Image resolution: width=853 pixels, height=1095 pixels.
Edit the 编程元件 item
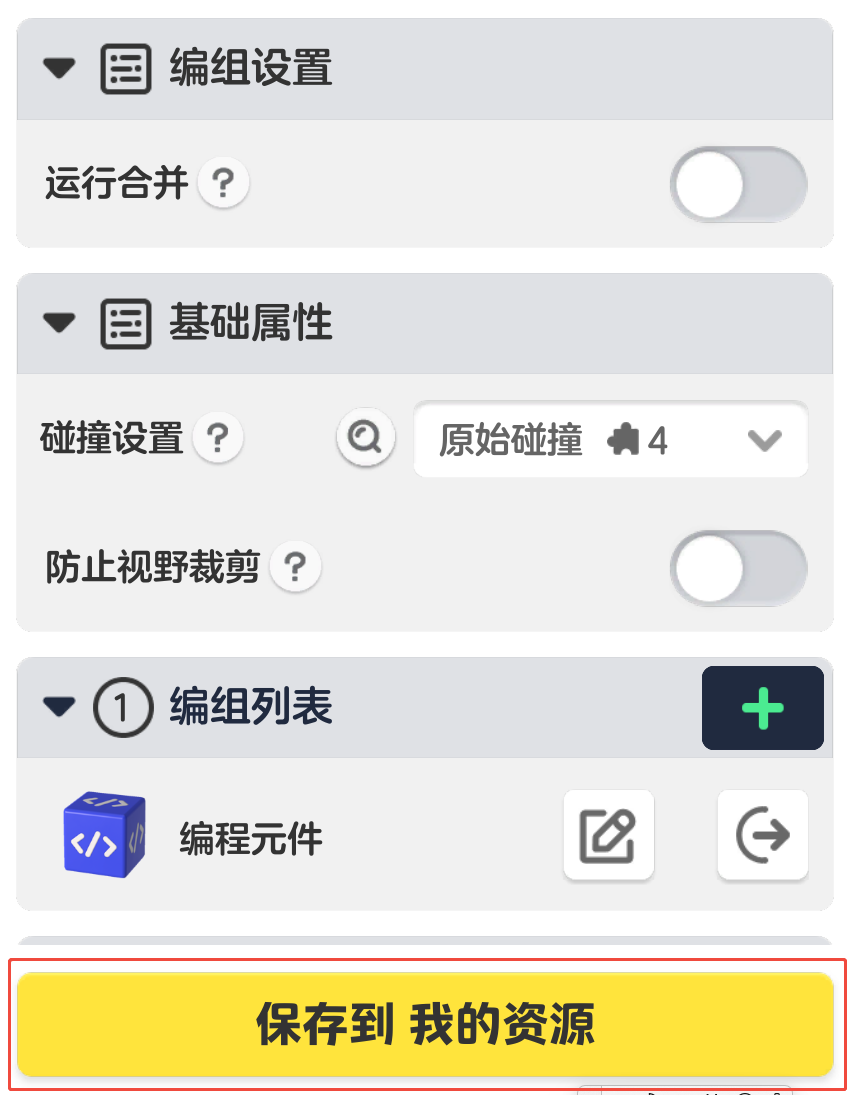tap(608, 836)
